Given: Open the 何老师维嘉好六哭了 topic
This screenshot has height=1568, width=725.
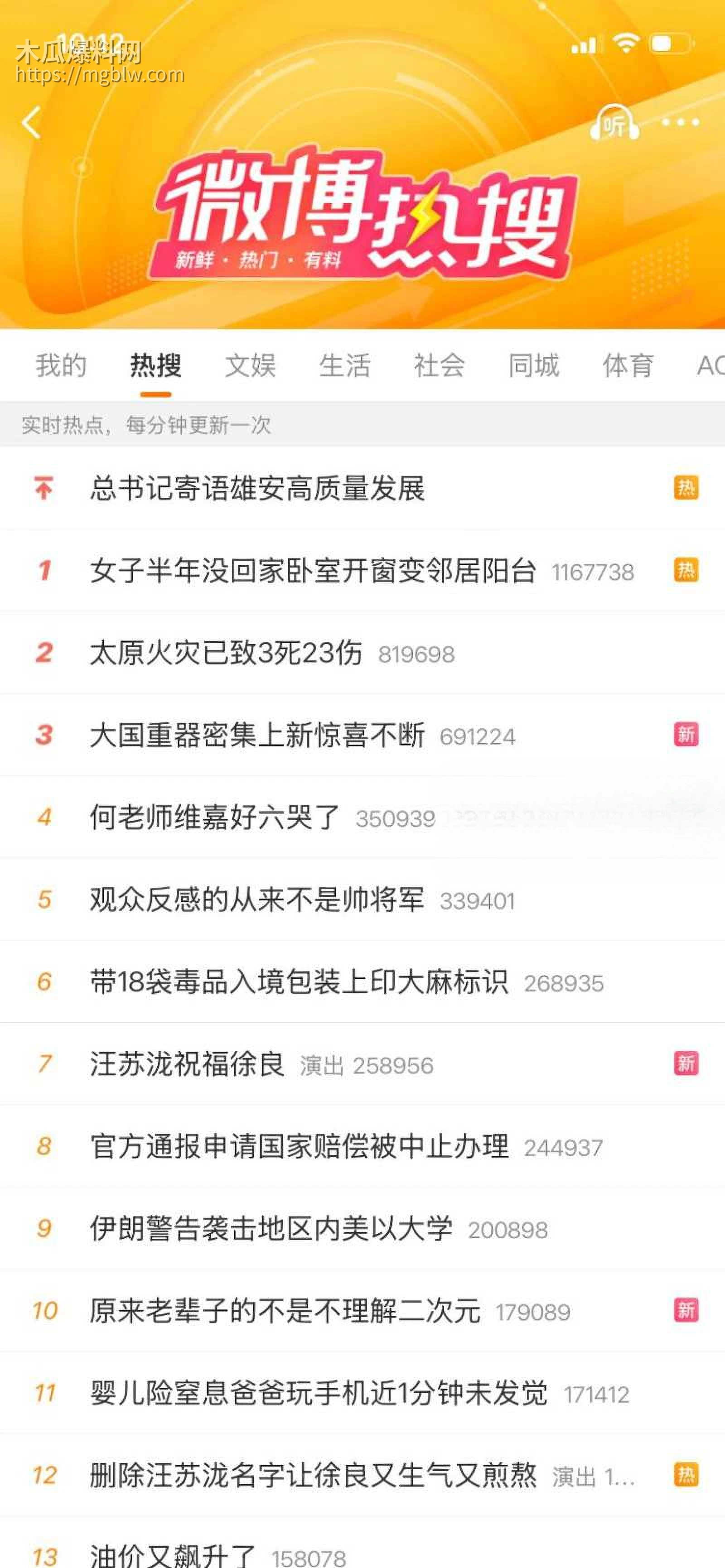Looking at the screenshot, I should click(x=213, y=818).
